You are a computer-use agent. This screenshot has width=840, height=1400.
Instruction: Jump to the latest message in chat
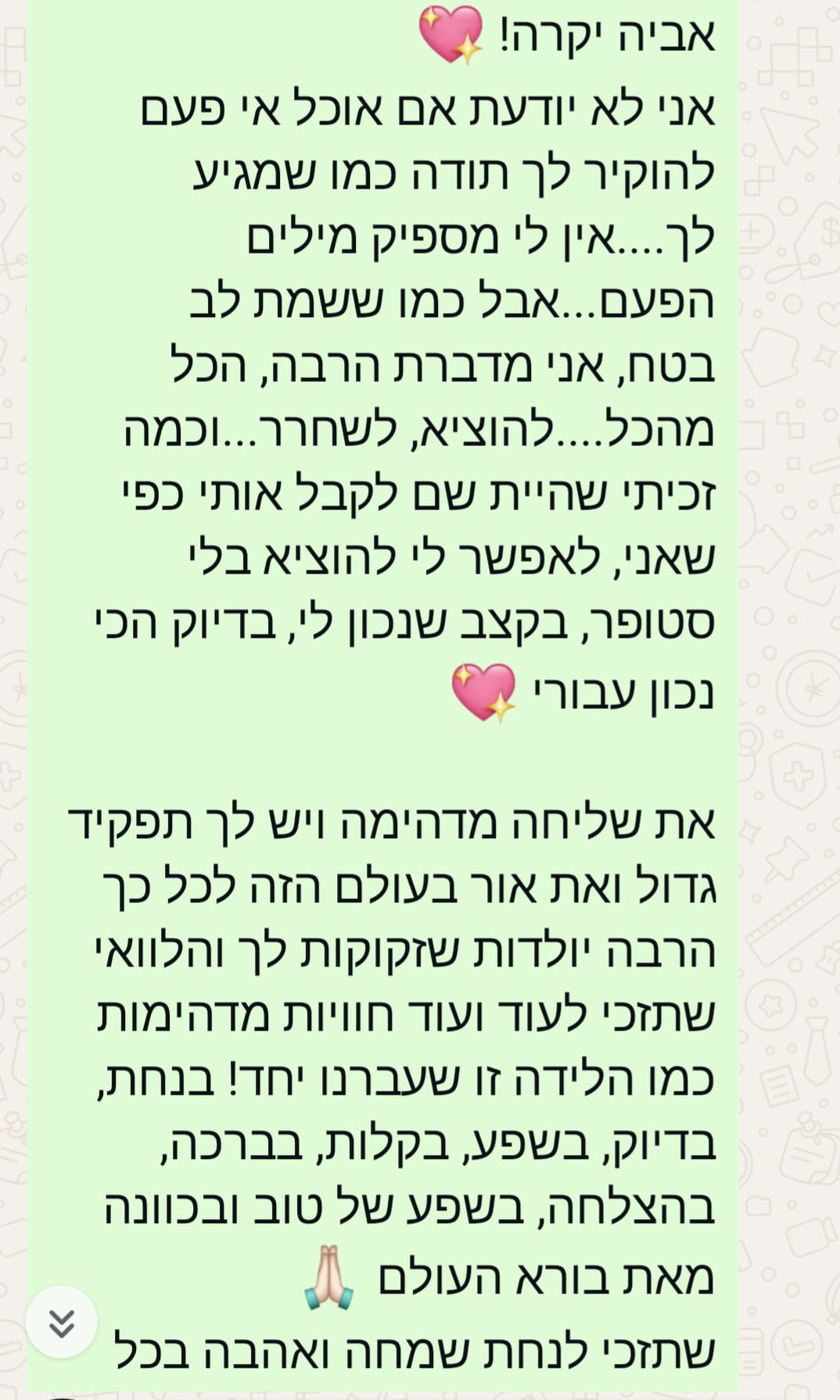coord(61,1322)
